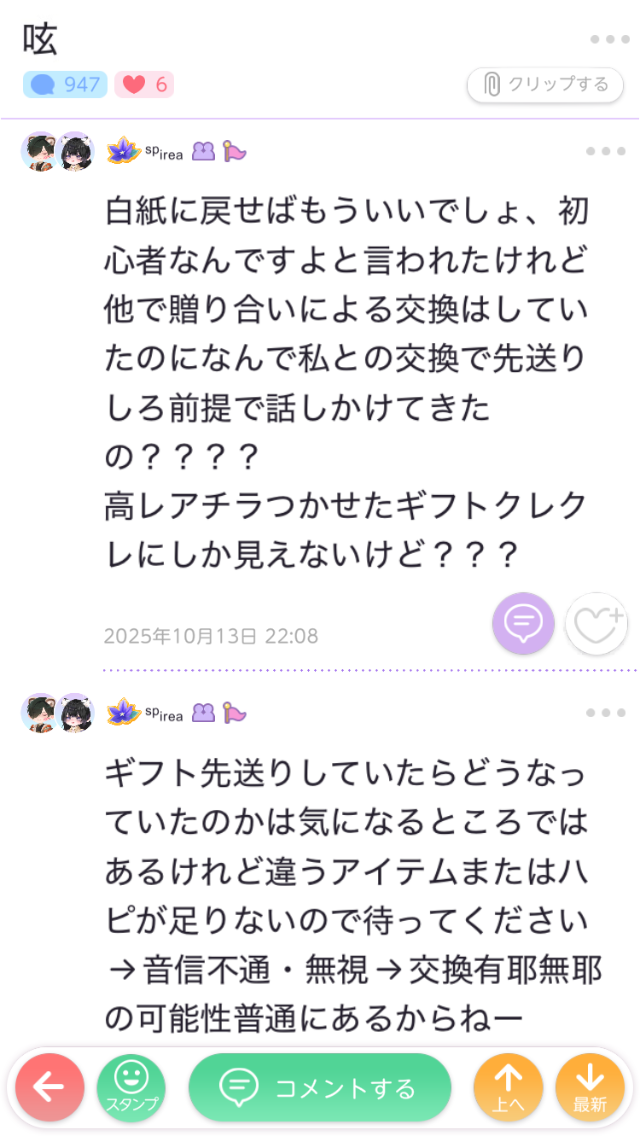Open poster avatar on the 白紙に戻せば post

click(x=57, y=151)
